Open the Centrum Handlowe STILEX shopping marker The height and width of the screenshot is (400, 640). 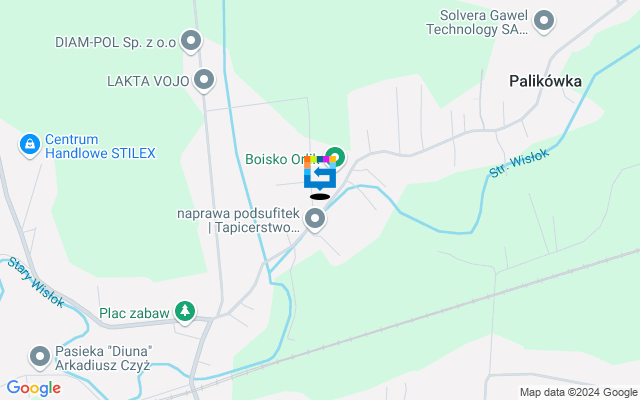coord(30,145)
